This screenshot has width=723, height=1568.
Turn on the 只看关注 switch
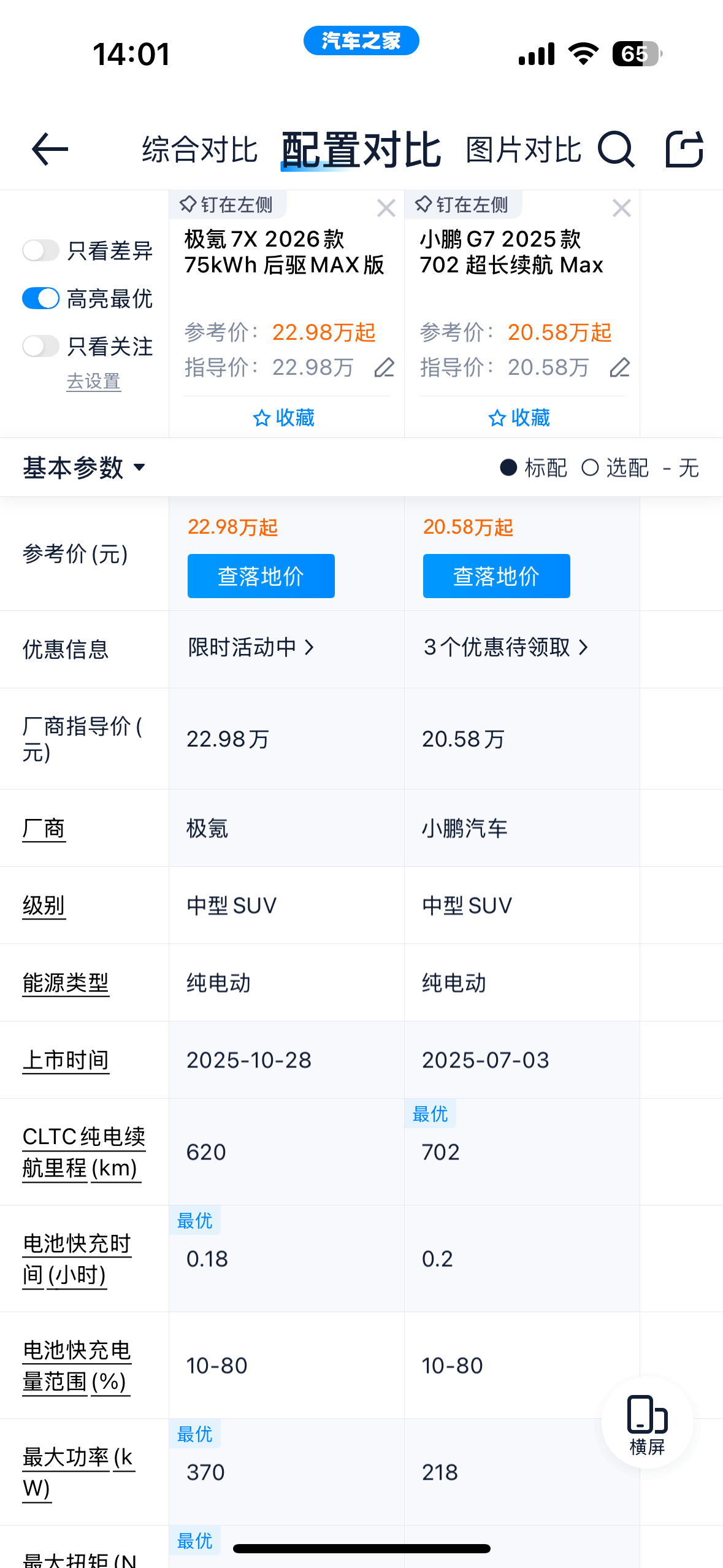pyautogui.click(x=40, y=347)
